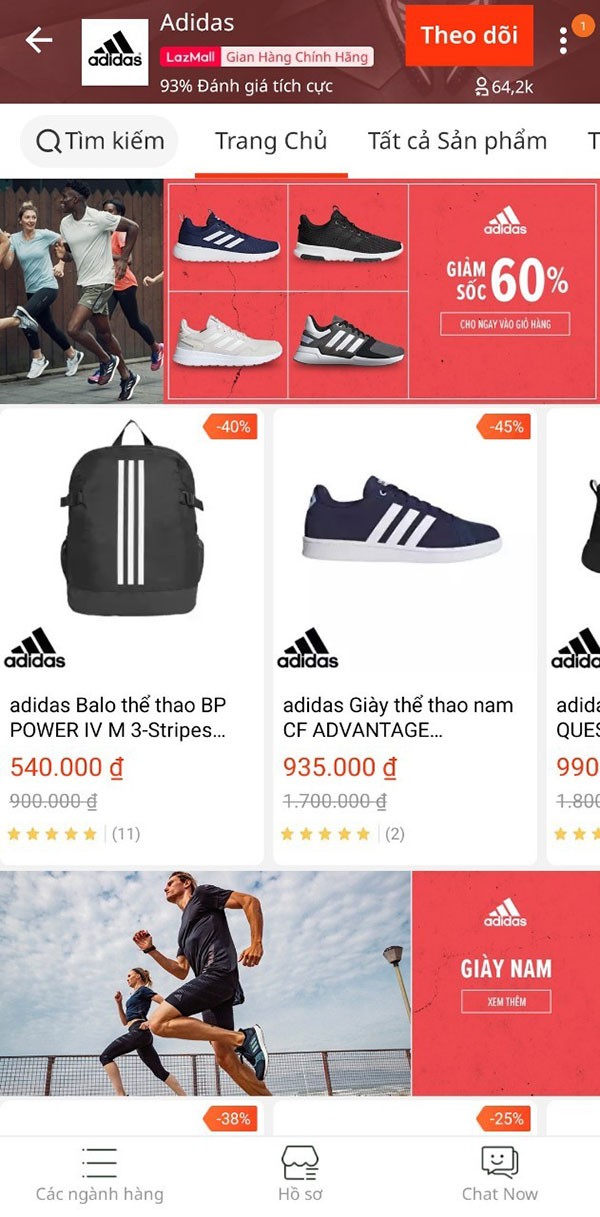Follow the store with Theo dõi
Viewport: 600px width, 1217px height.
click(x=469, y=36)
